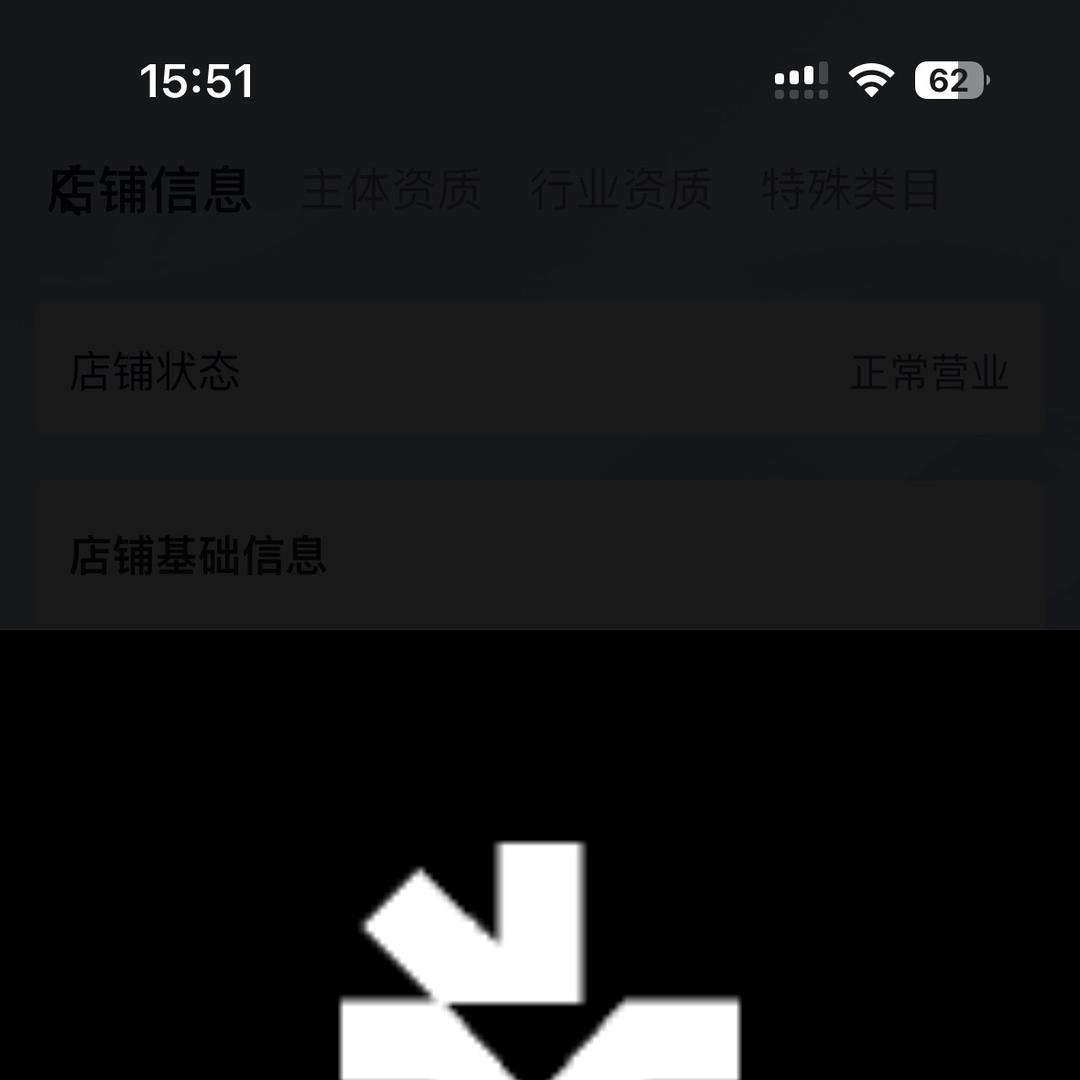Screen dimensions: 1080x1080
Task: Select the 行业资质 tab
Action: click(x=621, y=190)
